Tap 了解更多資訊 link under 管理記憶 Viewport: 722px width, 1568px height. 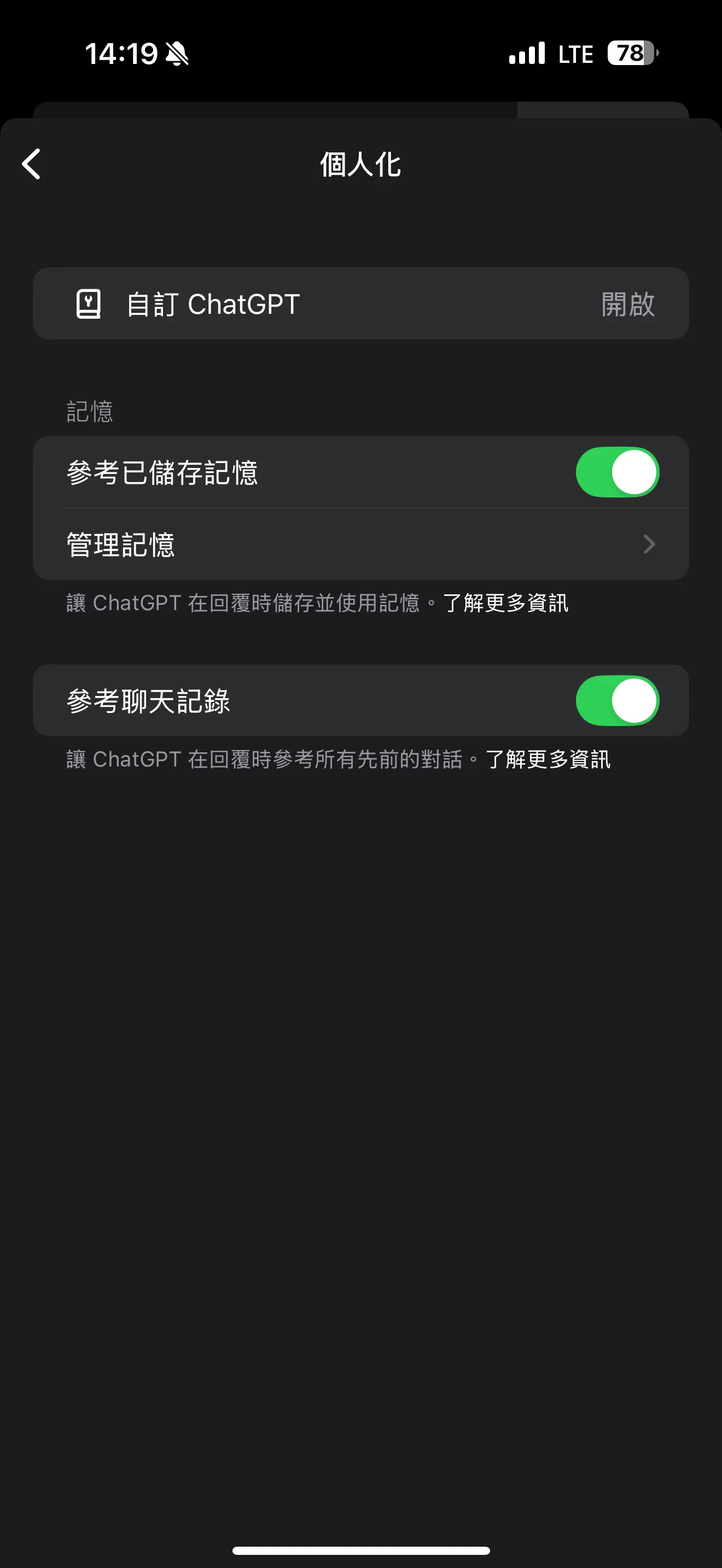(x=505, y=603)
